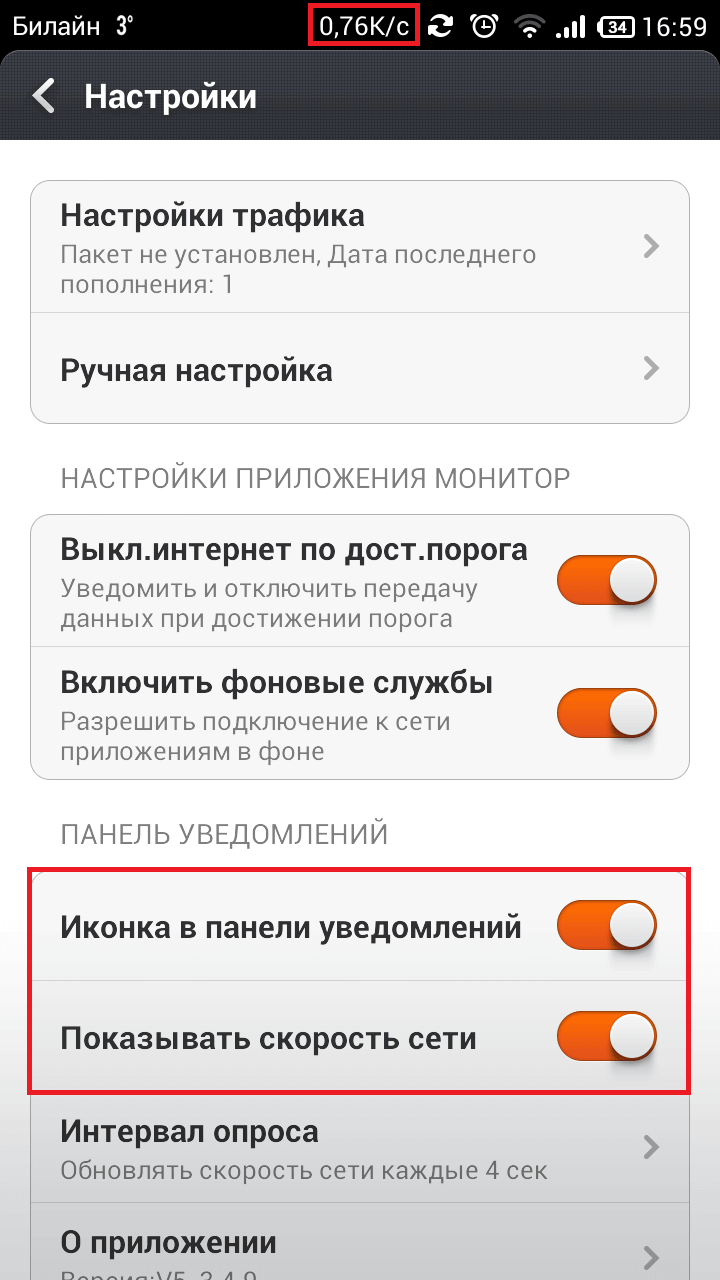Open О приложении

[360, 1242]
